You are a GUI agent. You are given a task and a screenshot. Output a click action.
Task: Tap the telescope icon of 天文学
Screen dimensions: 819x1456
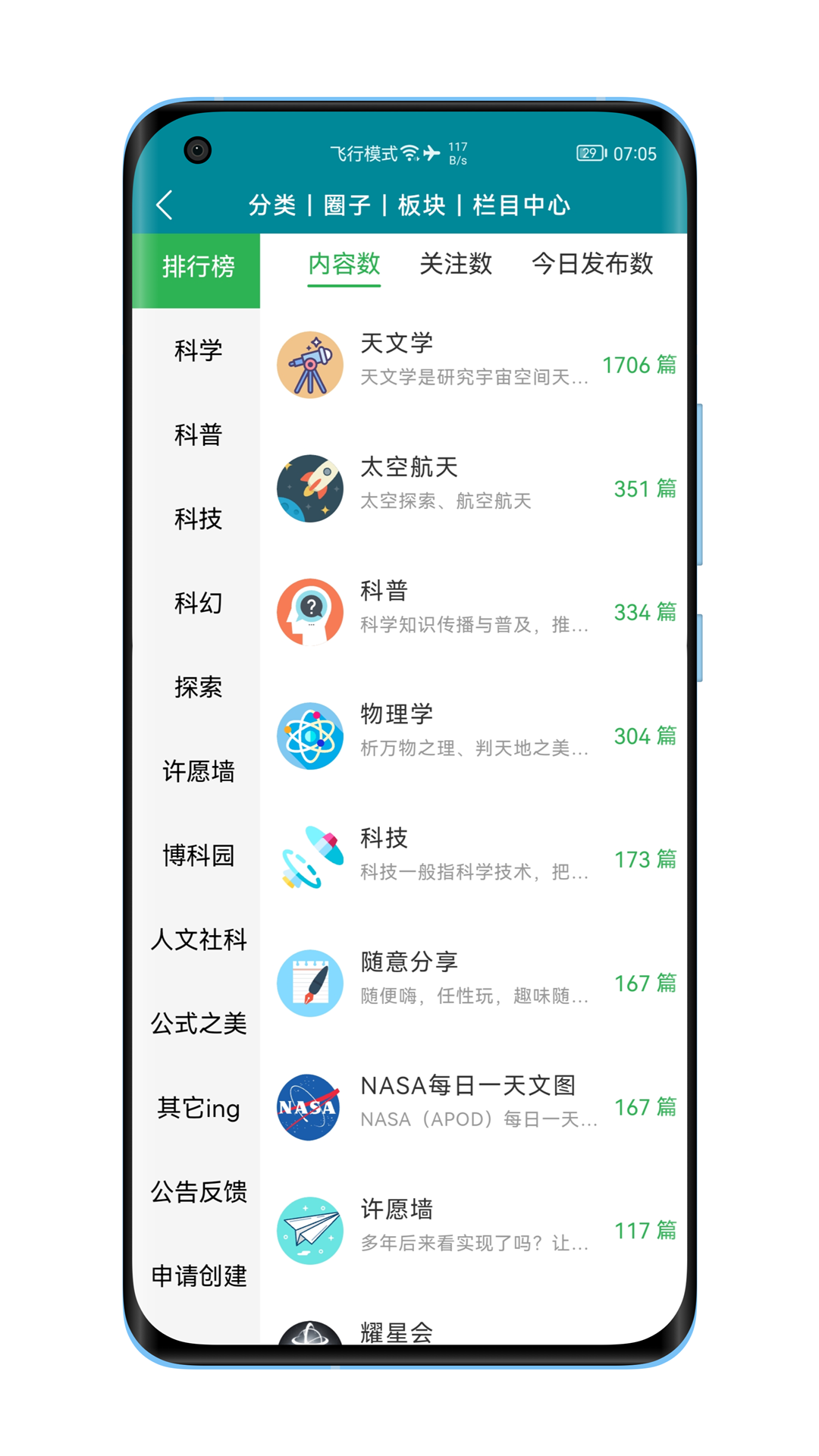click(x=310, y=365)
